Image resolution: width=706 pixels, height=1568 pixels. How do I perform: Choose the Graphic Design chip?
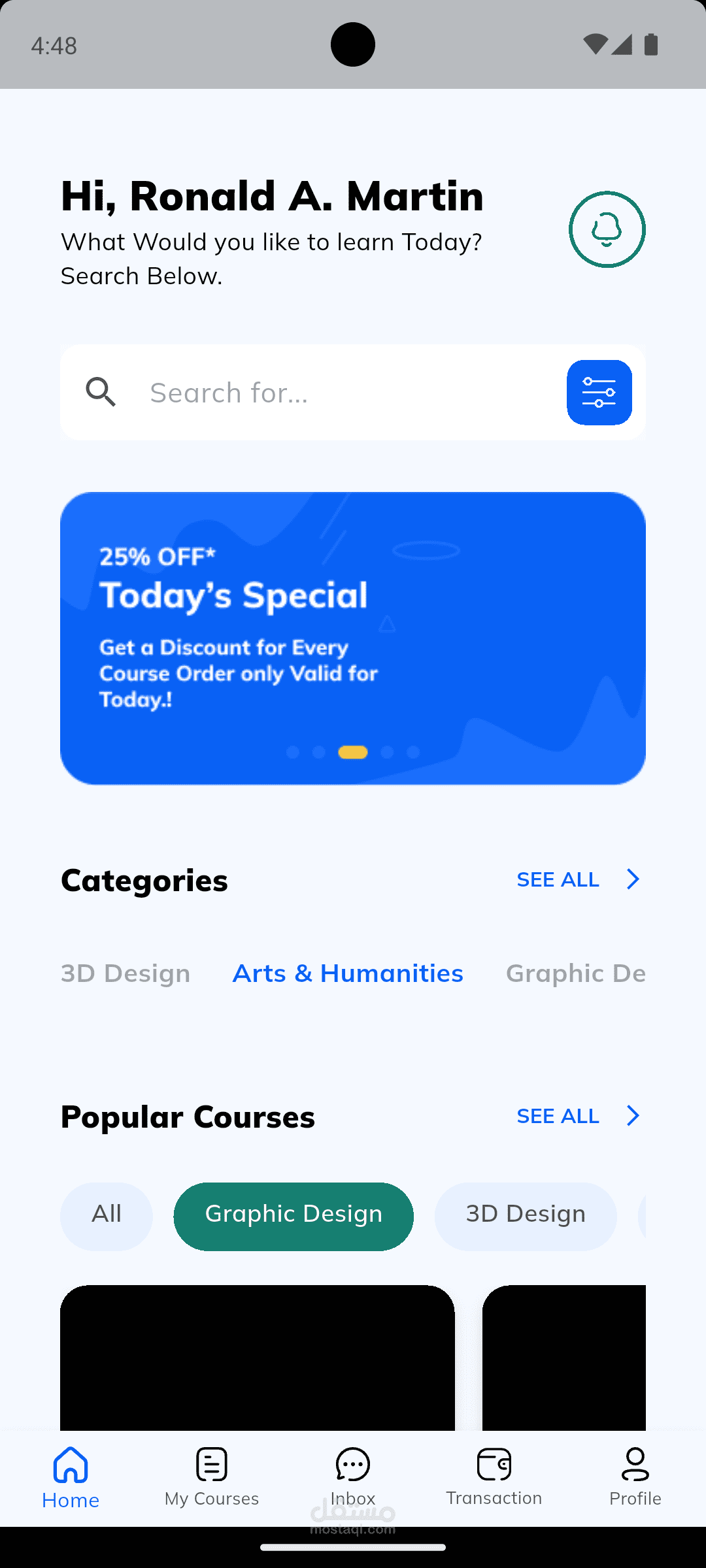click(294, 1216)
